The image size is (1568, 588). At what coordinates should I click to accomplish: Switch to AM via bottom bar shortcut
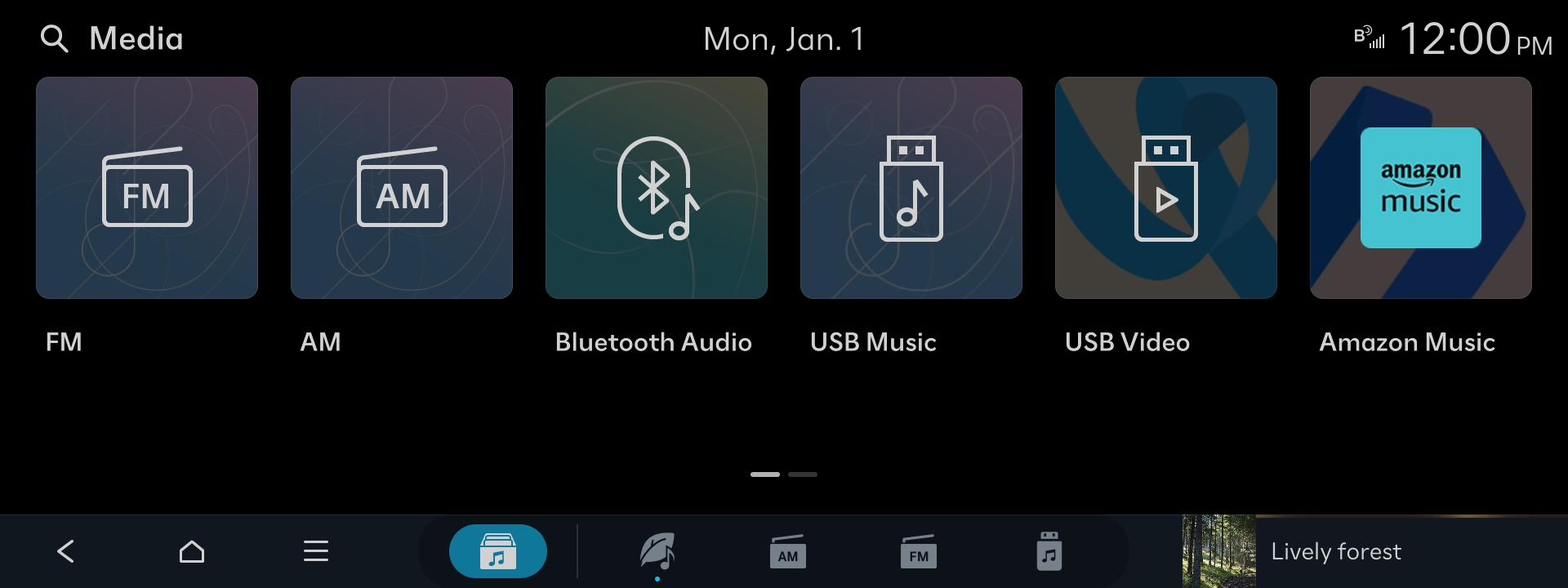click(788, 551)
